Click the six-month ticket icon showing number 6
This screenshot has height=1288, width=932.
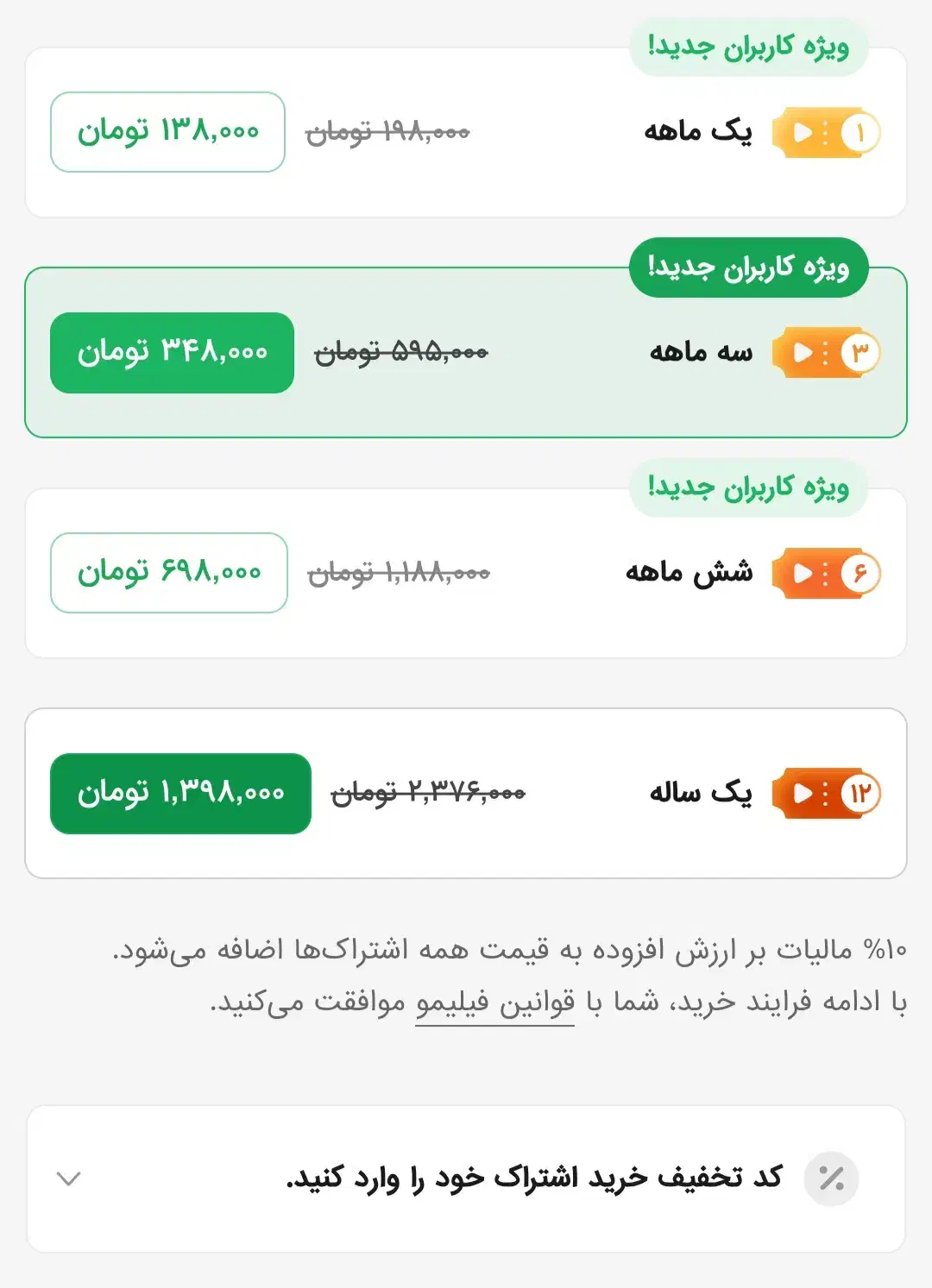pos(824,572)
